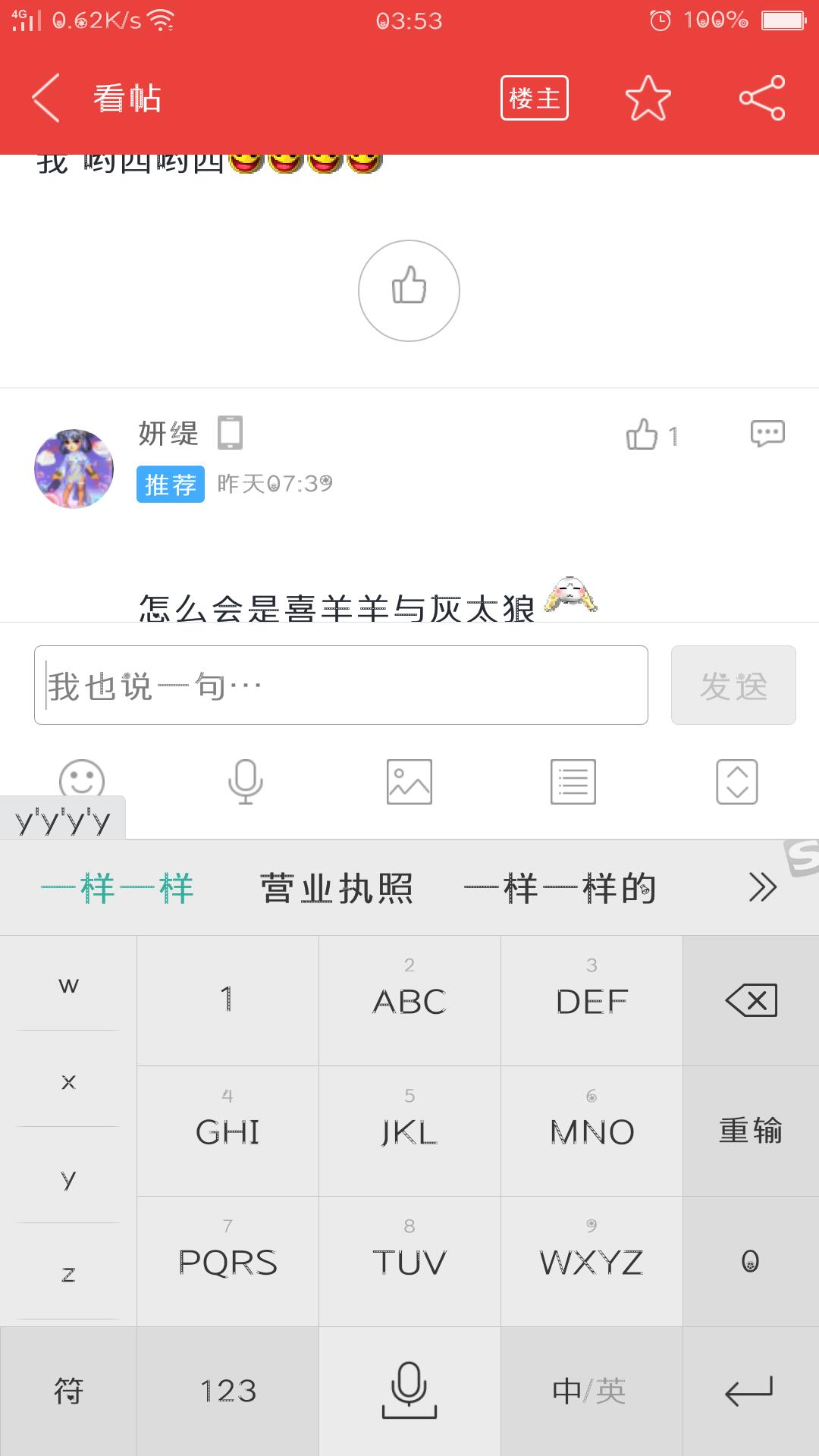This screenshot has height=1456, width=819.
Task: Reply to 妍缇's comment
Action: pyautogui.click(x=767, y=434)
